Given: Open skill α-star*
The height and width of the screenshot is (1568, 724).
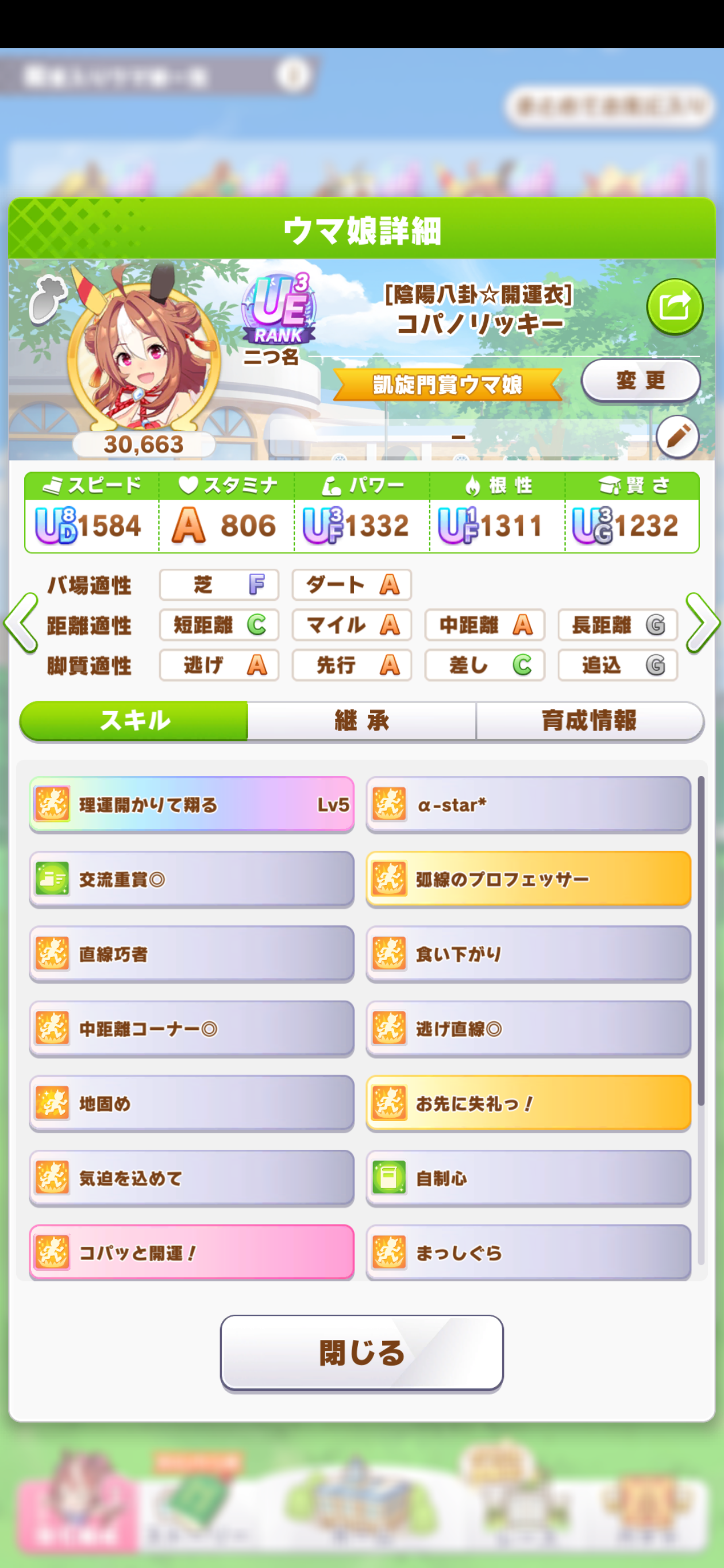Looking at the screenshot, I should point(528,804).
